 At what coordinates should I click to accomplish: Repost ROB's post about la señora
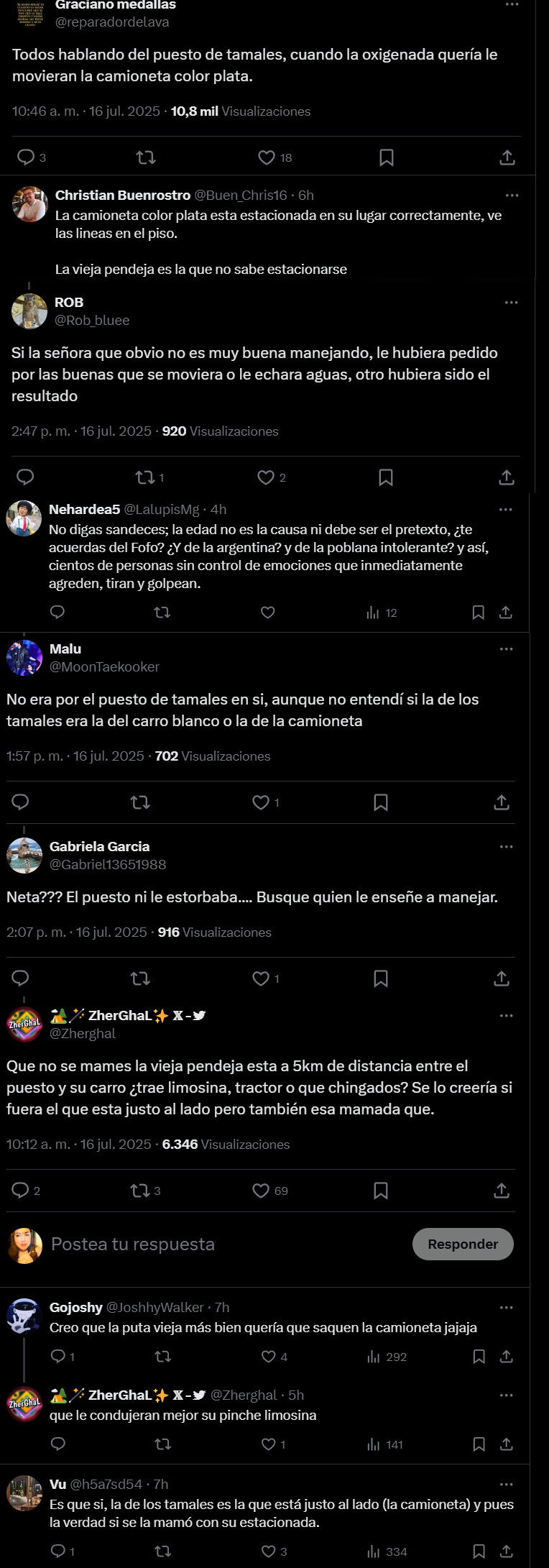pyautogui.click(x=145, y=477)
